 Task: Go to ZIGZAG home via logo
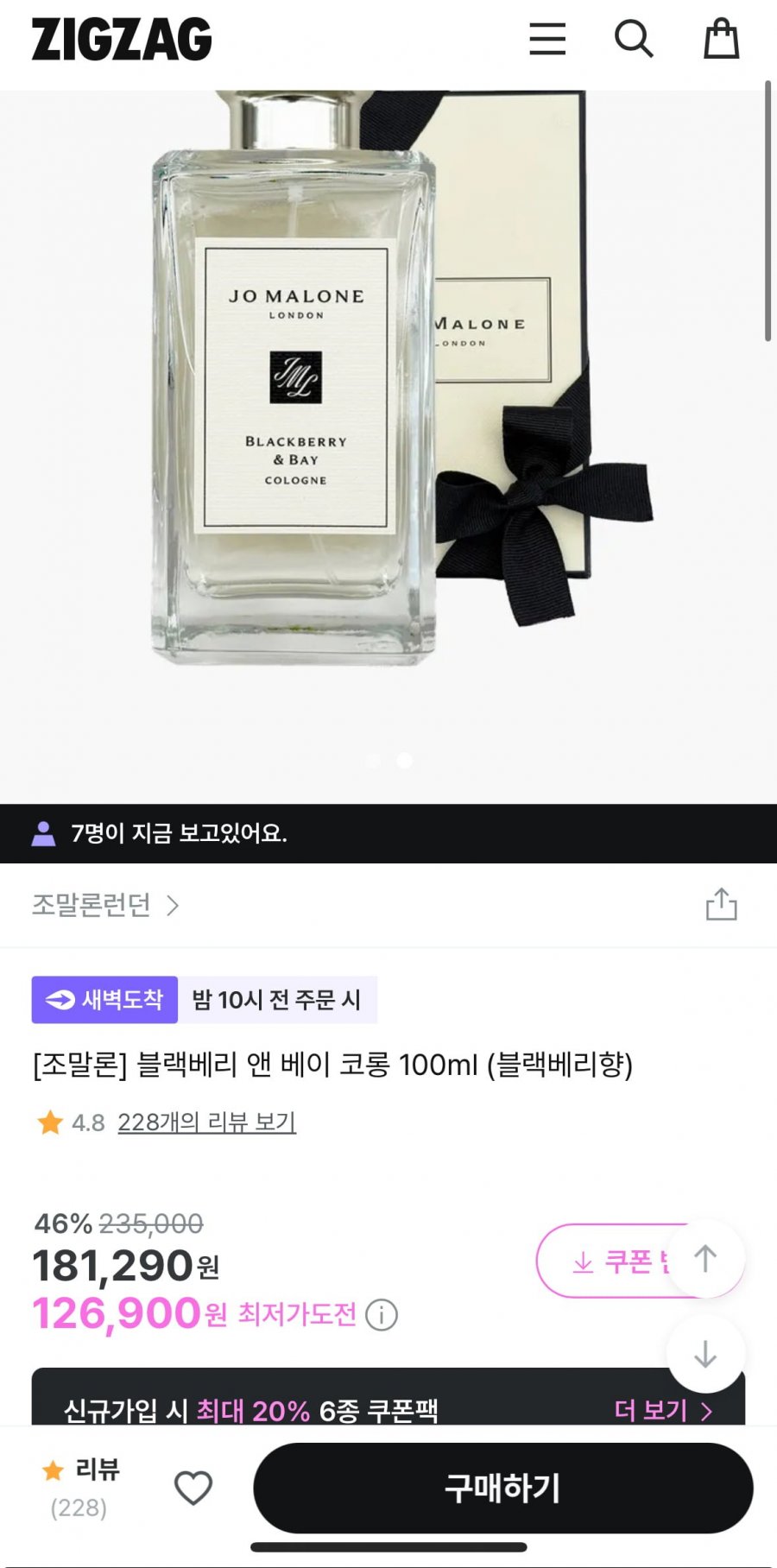click(x=122, y=40)
